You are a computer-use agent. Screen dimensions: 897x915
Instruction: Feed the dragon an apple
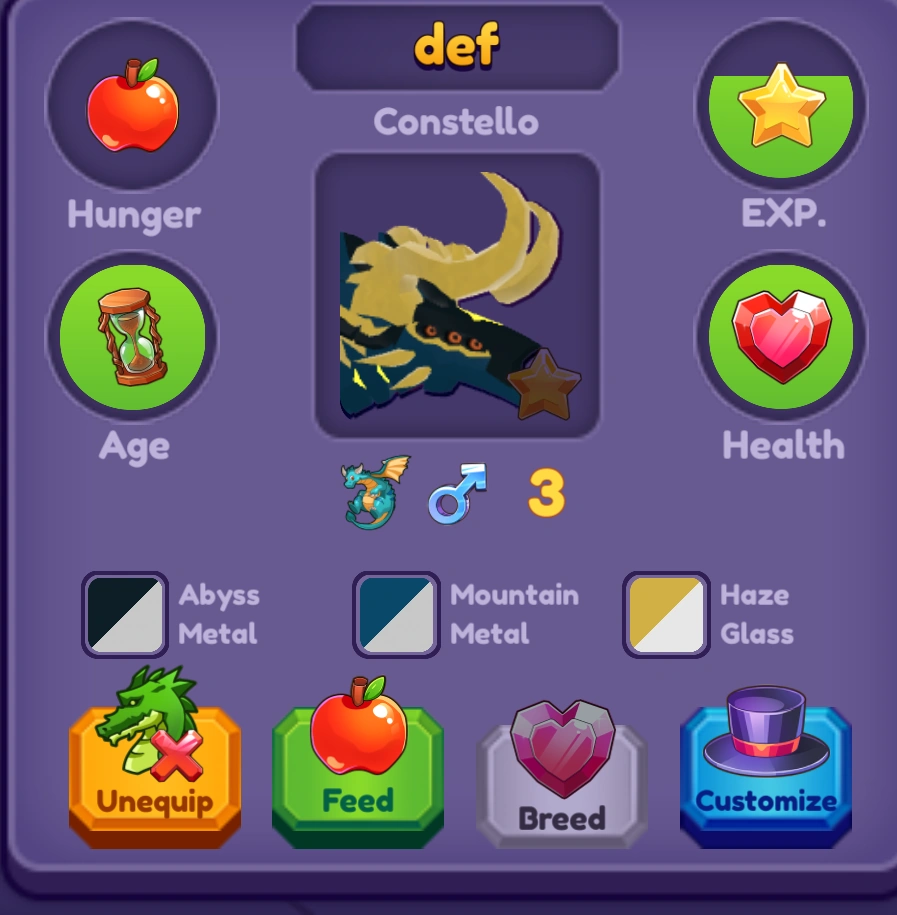click(357, 775)
